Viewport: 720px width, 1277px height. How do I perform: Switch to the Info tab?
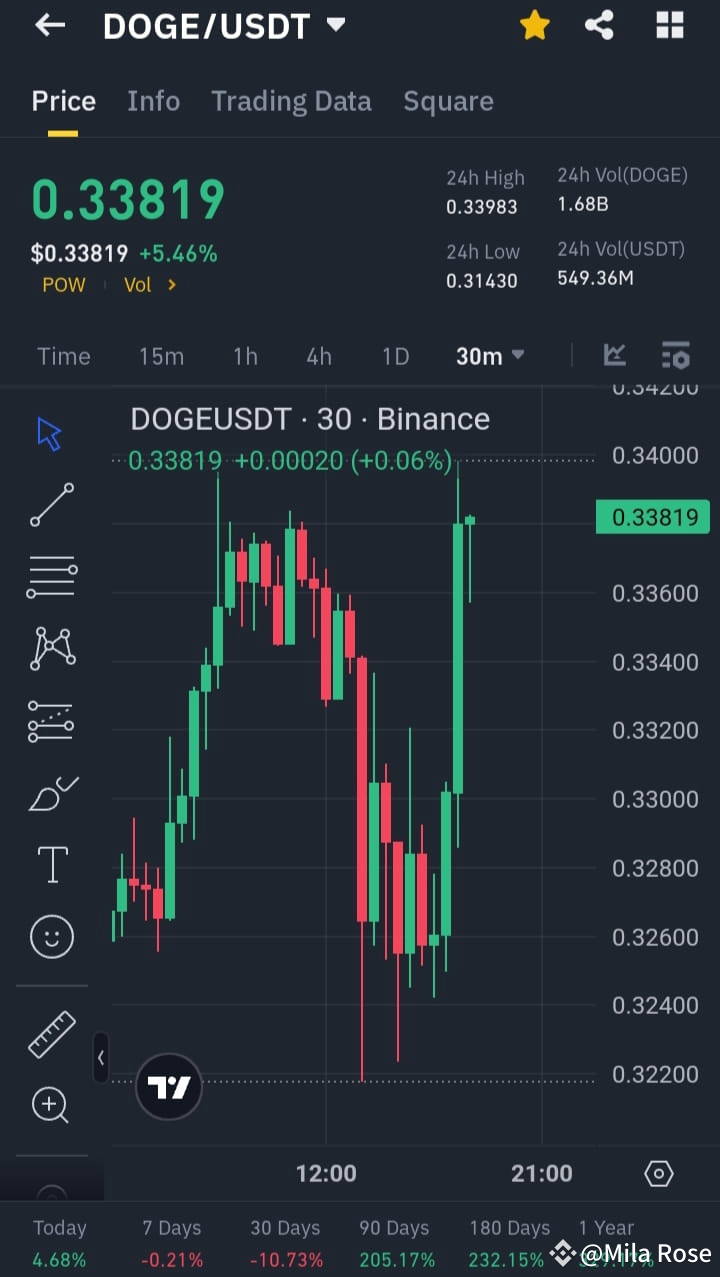(153, 100)
